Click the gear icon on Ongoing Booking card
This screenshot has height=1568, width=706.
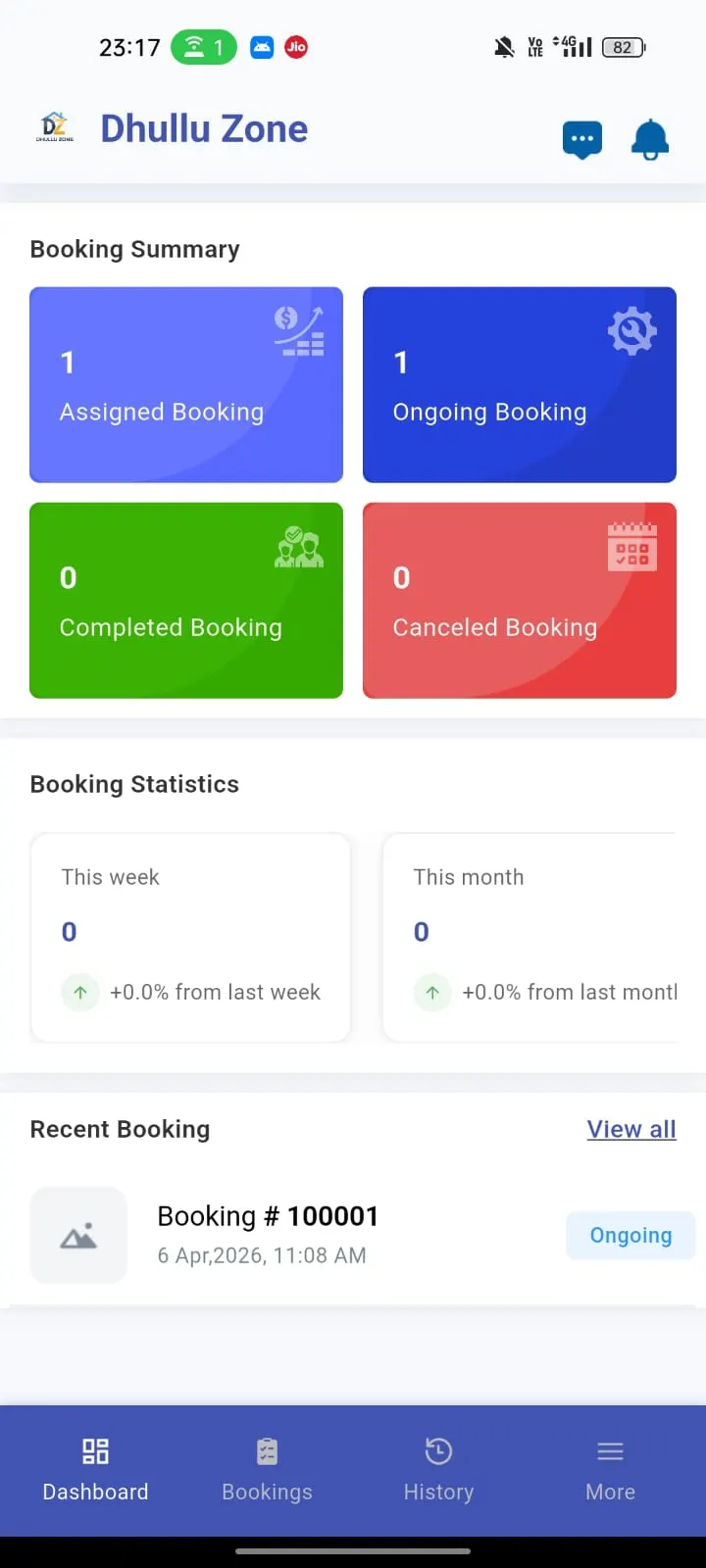632,330
